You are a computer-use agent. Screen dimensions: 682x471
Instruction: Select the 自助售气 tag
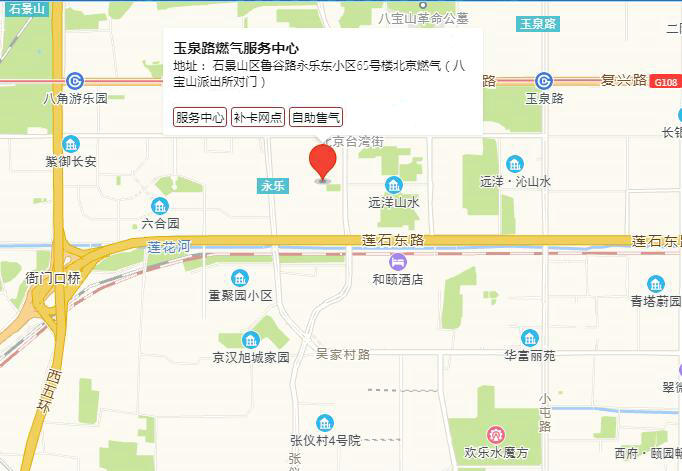pos(315,118)
